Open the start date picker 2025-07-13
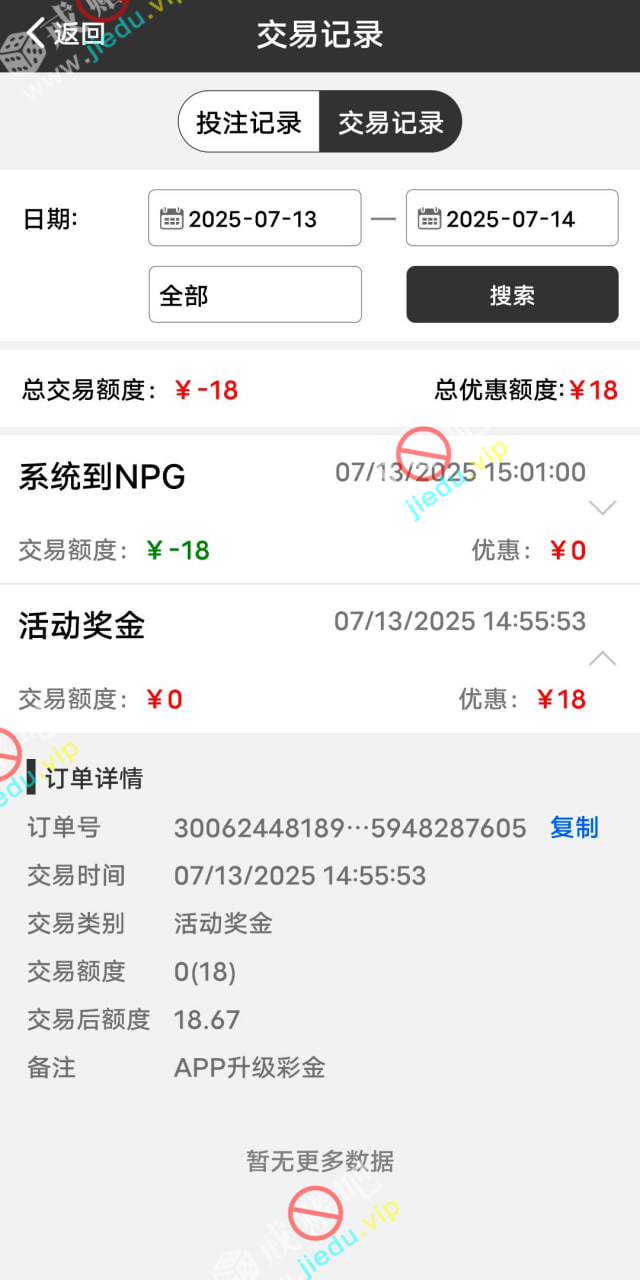 click(x=254, y=218)
